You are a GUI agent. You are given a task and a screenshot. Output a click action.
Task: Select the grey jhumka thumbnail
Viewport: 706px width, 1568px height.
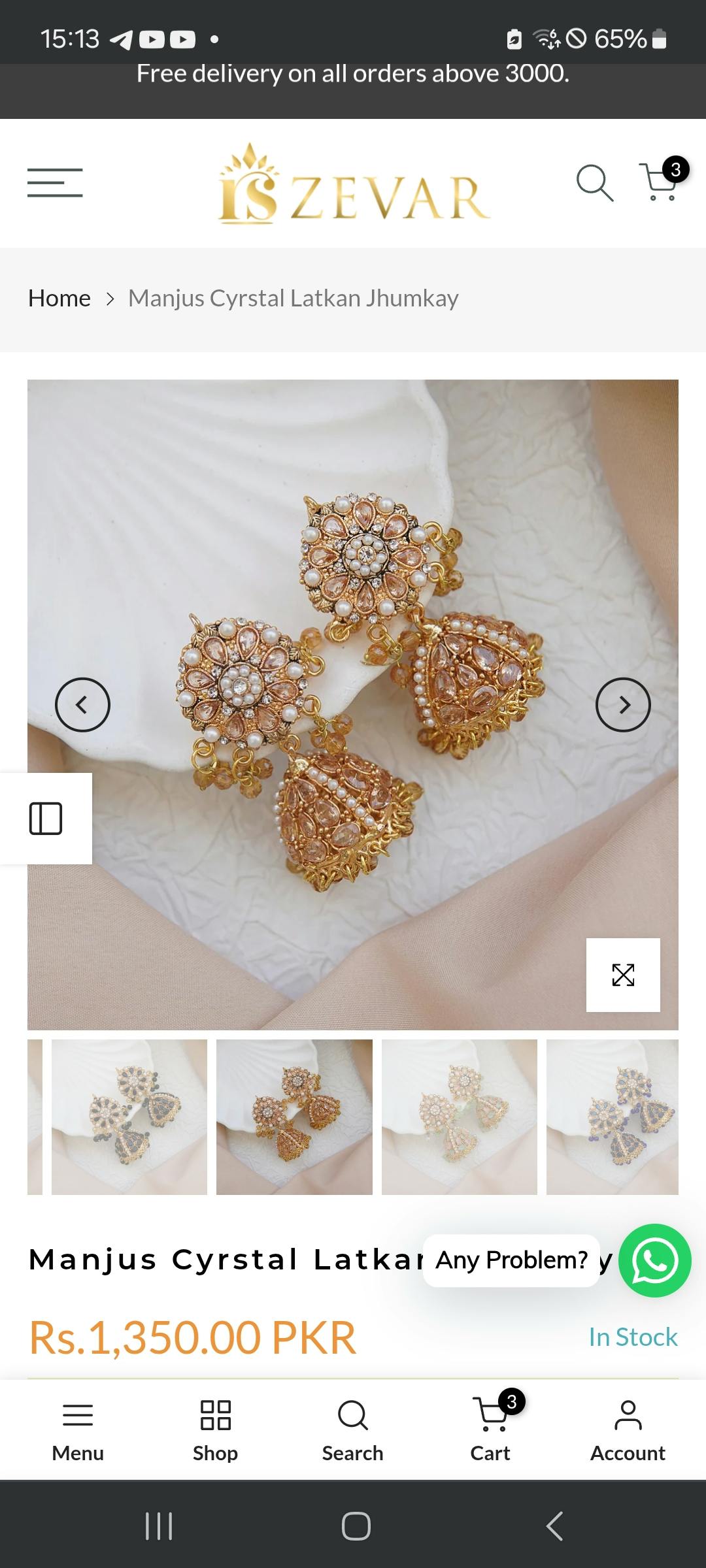(x=129, y=1117)
